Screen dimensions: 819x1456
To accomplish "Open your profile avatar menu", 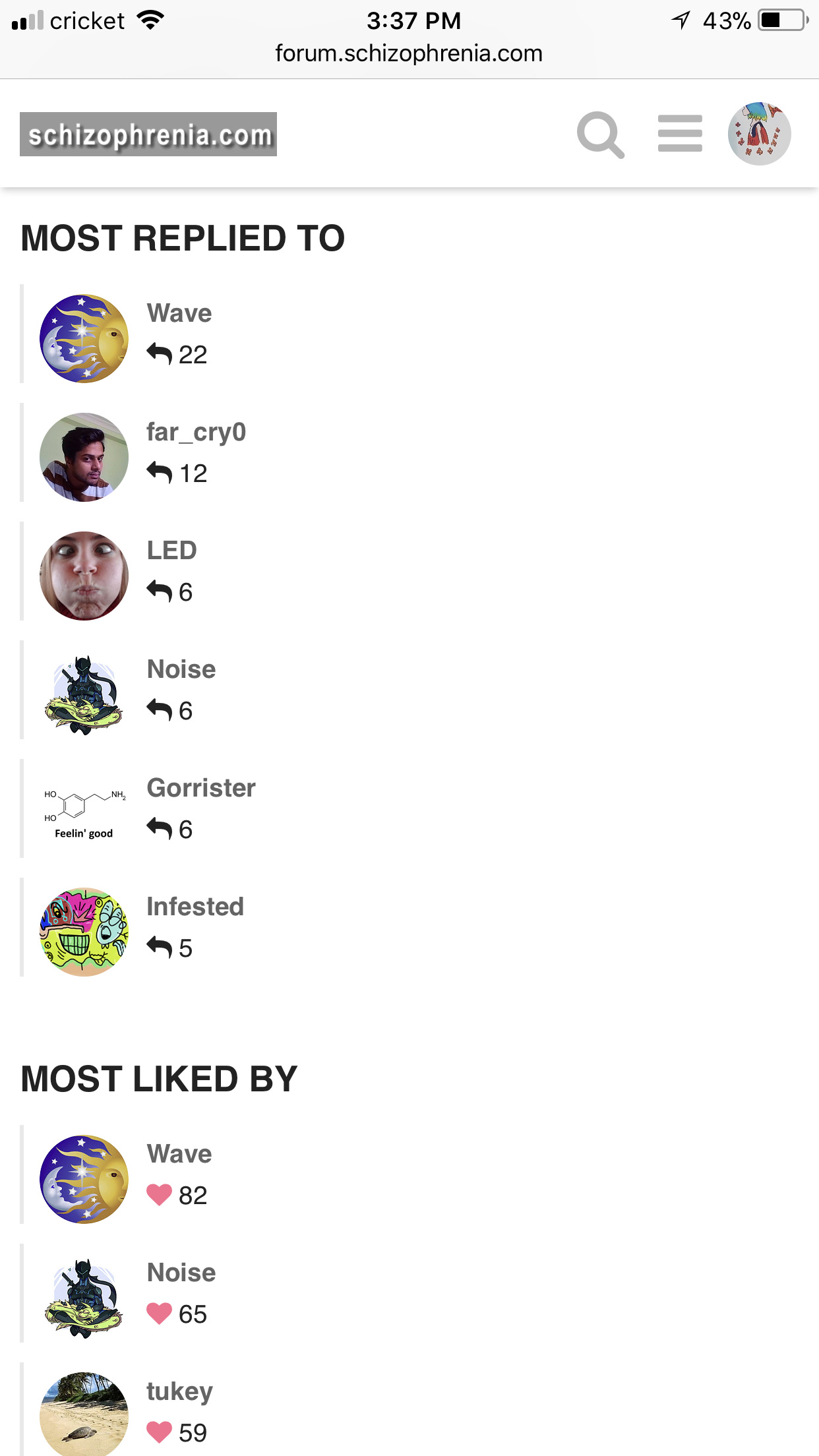I will [759, 134].
